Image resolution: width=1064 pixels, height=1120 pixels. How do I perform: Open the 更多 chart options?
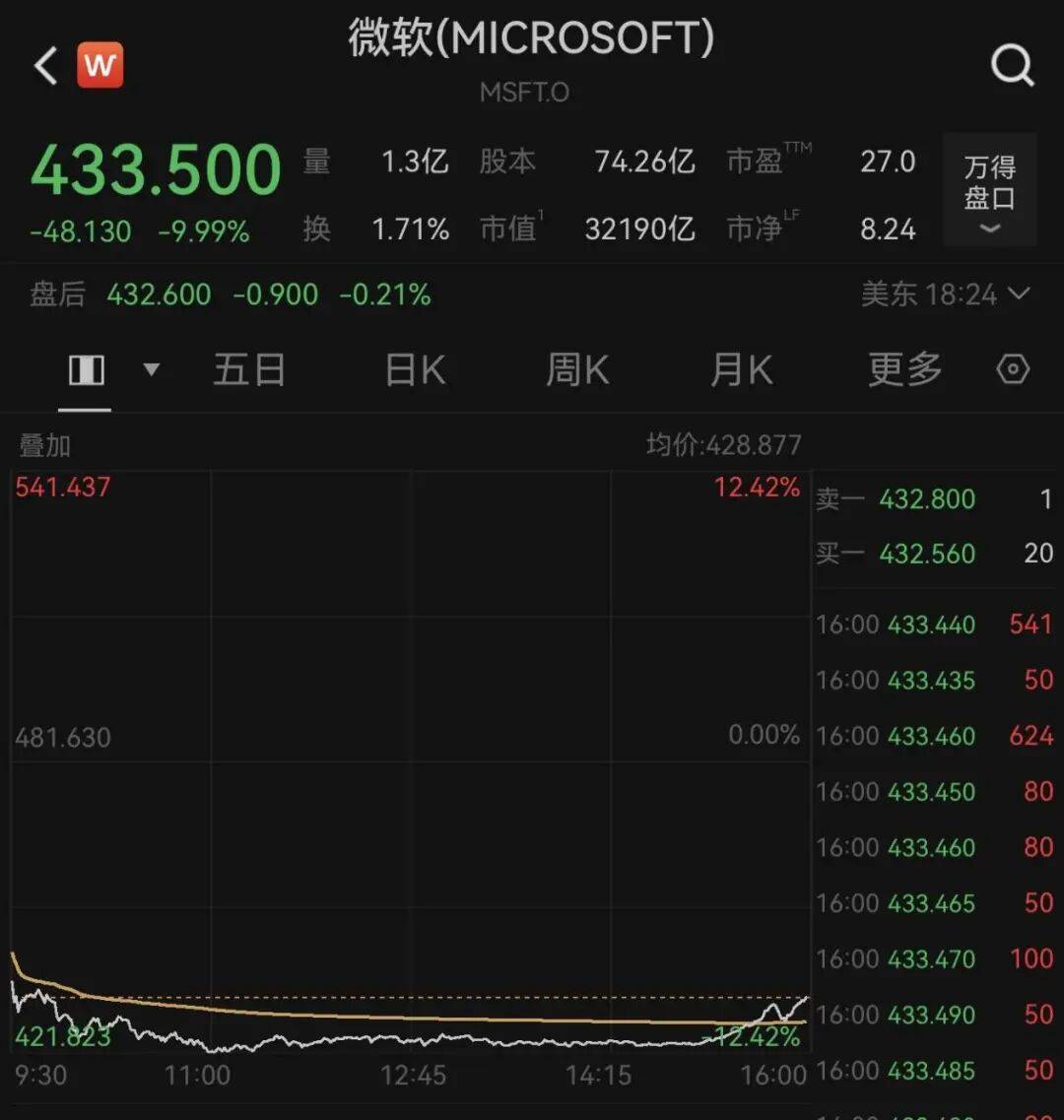pos(904,370)
